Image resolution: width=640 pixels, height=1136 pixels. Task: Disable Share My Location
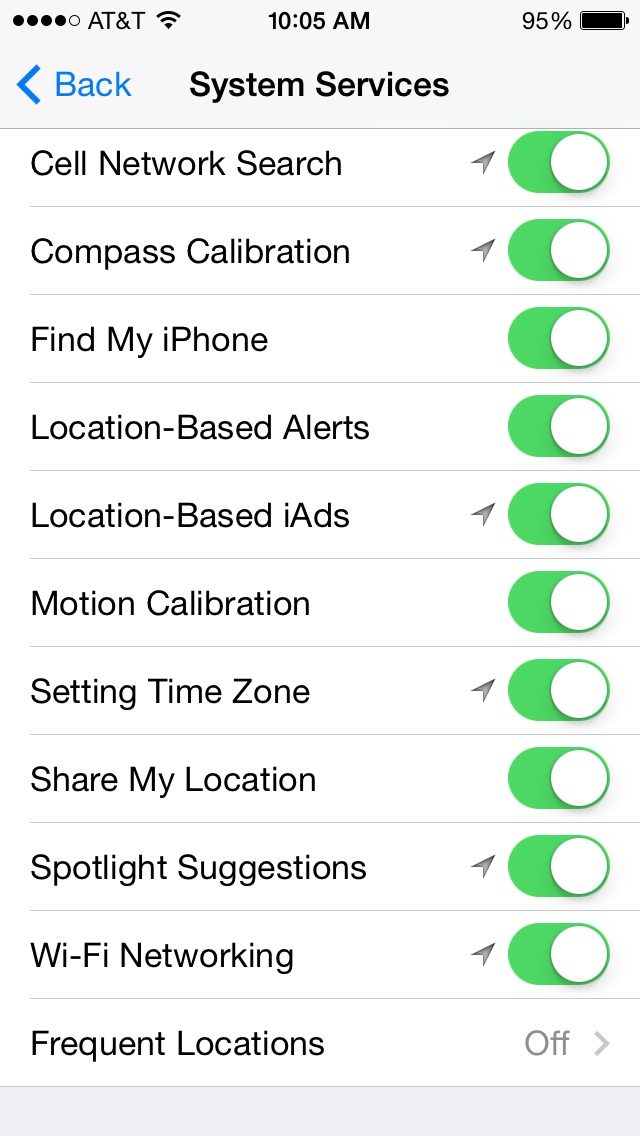point(559,779)
